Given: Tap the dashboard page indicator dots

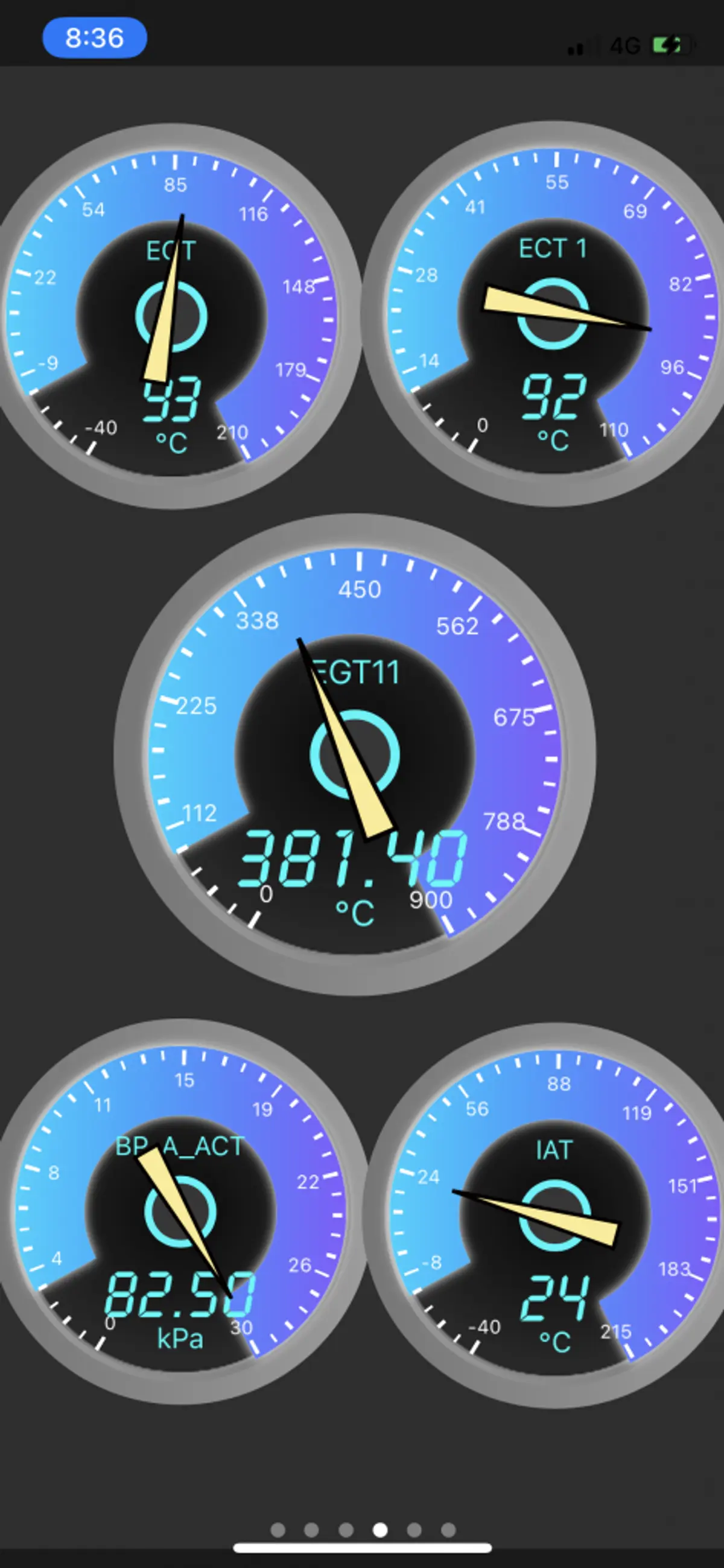Looking at the screenshot, I should click(363, 1529).
